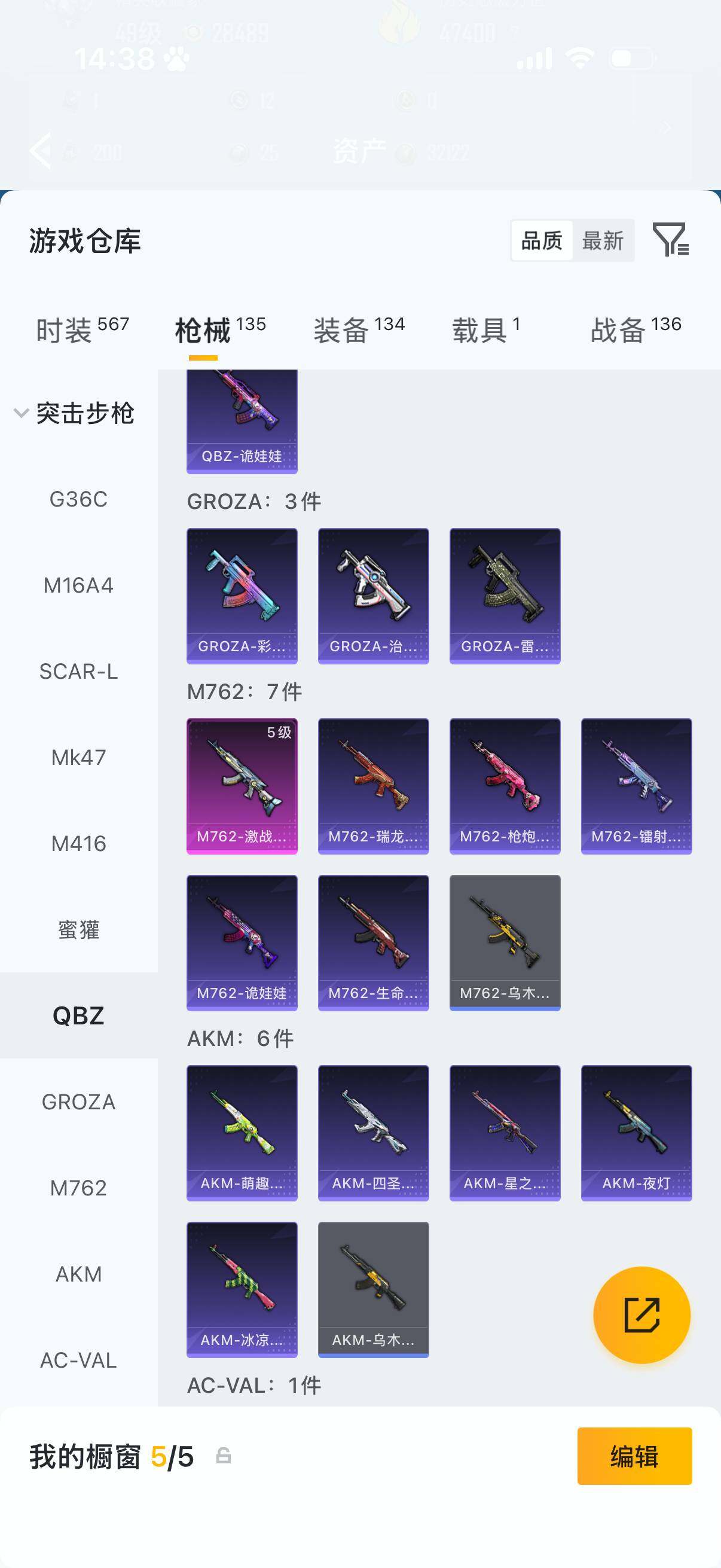
Task: Select the 战备 tab
Action: (x=636, y=330)
